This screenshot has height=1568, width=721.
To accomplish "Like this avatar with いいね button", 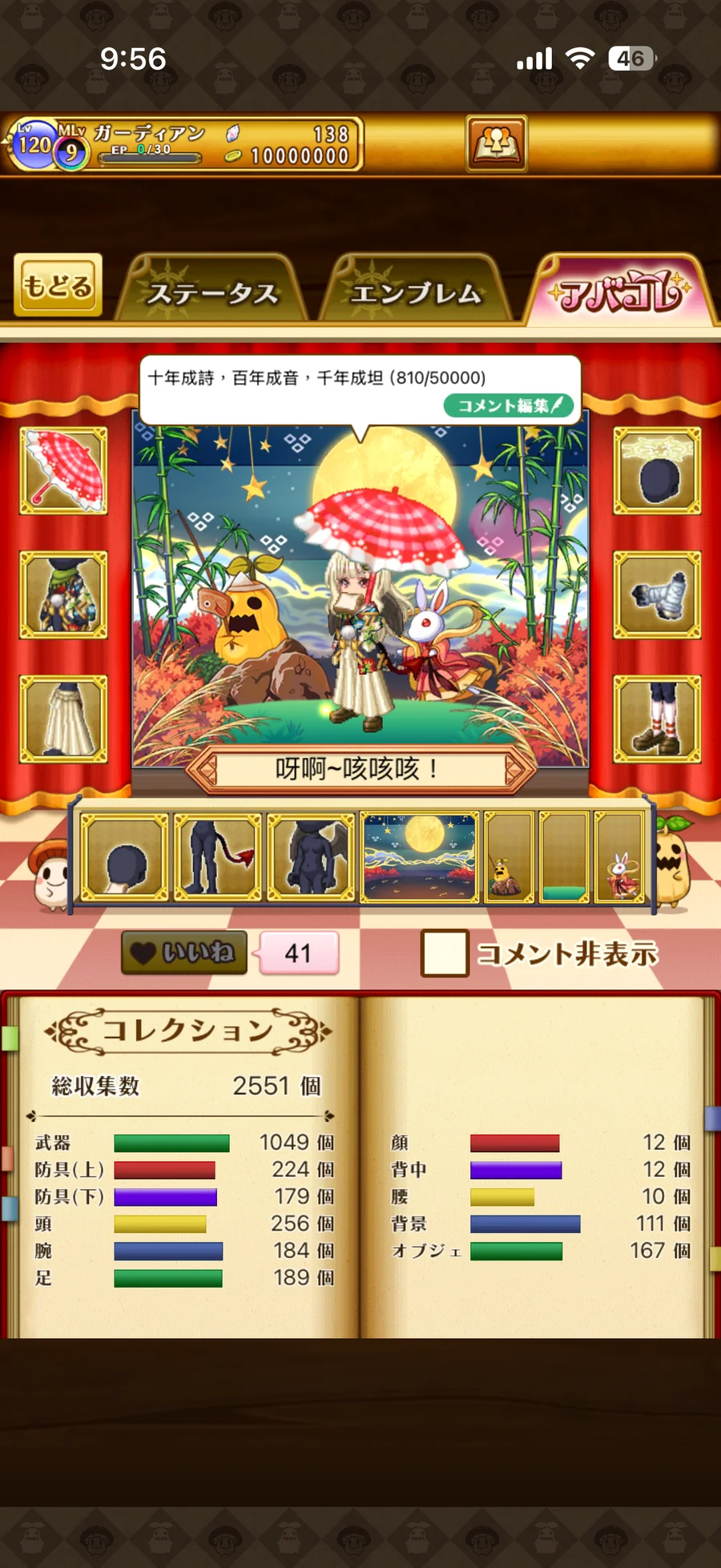I will [184, 953].
